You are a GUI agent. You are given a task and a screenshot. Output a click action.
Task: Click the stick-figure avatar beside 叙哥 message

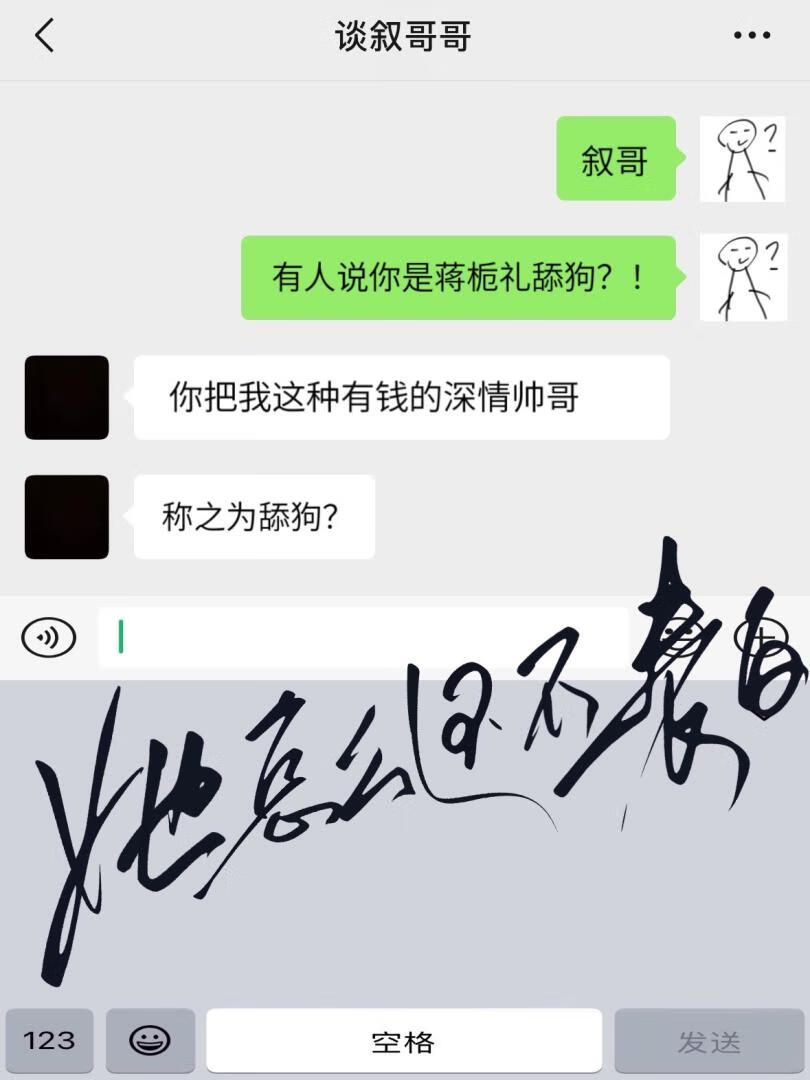point(744,160)
